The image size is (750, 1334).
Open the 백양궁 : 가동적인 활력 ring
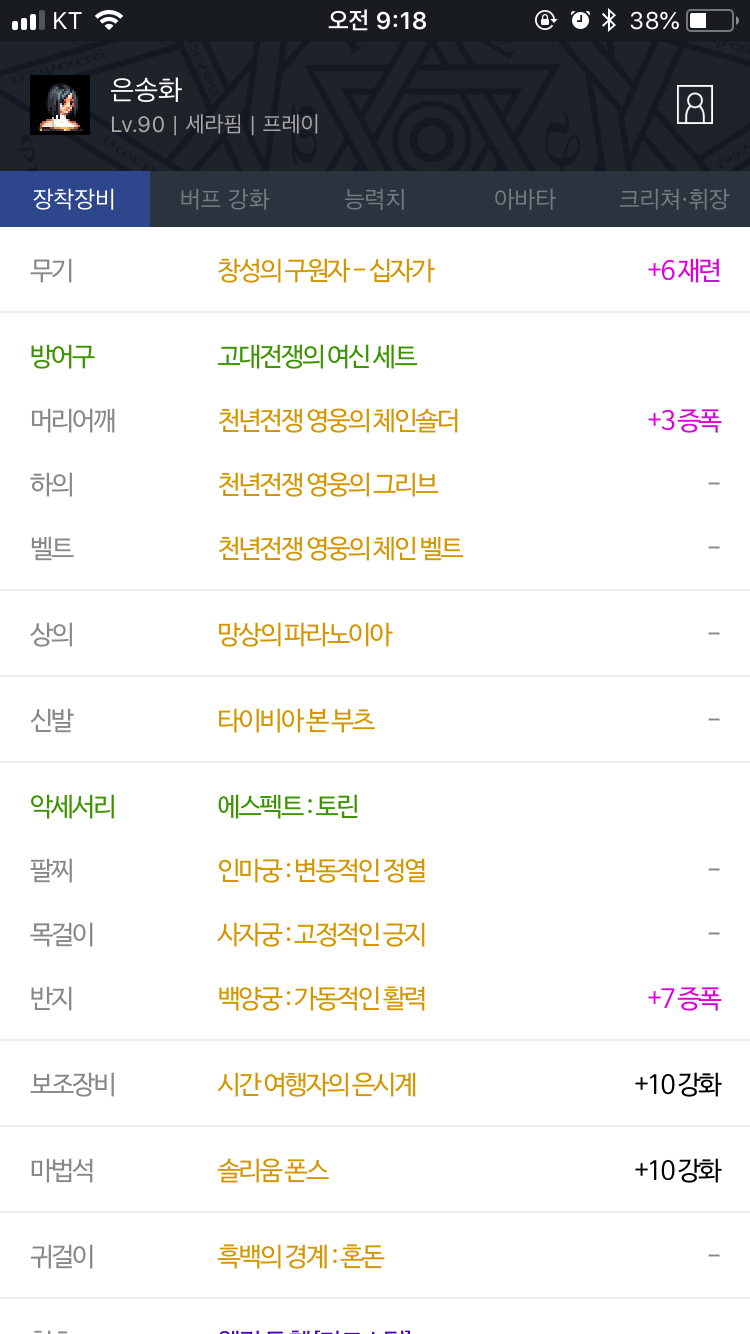point(322,998)
